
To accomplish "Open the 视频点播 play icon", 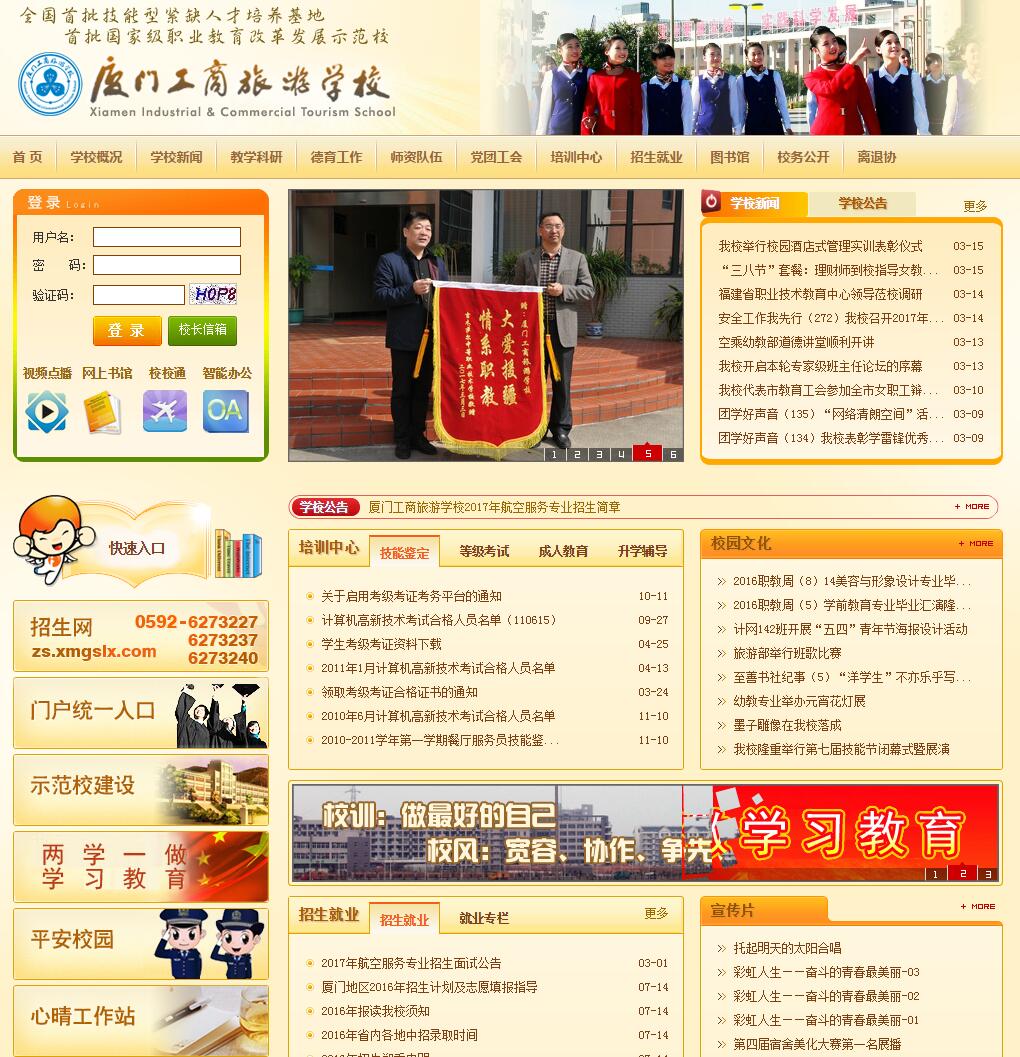I will (47, 411).
